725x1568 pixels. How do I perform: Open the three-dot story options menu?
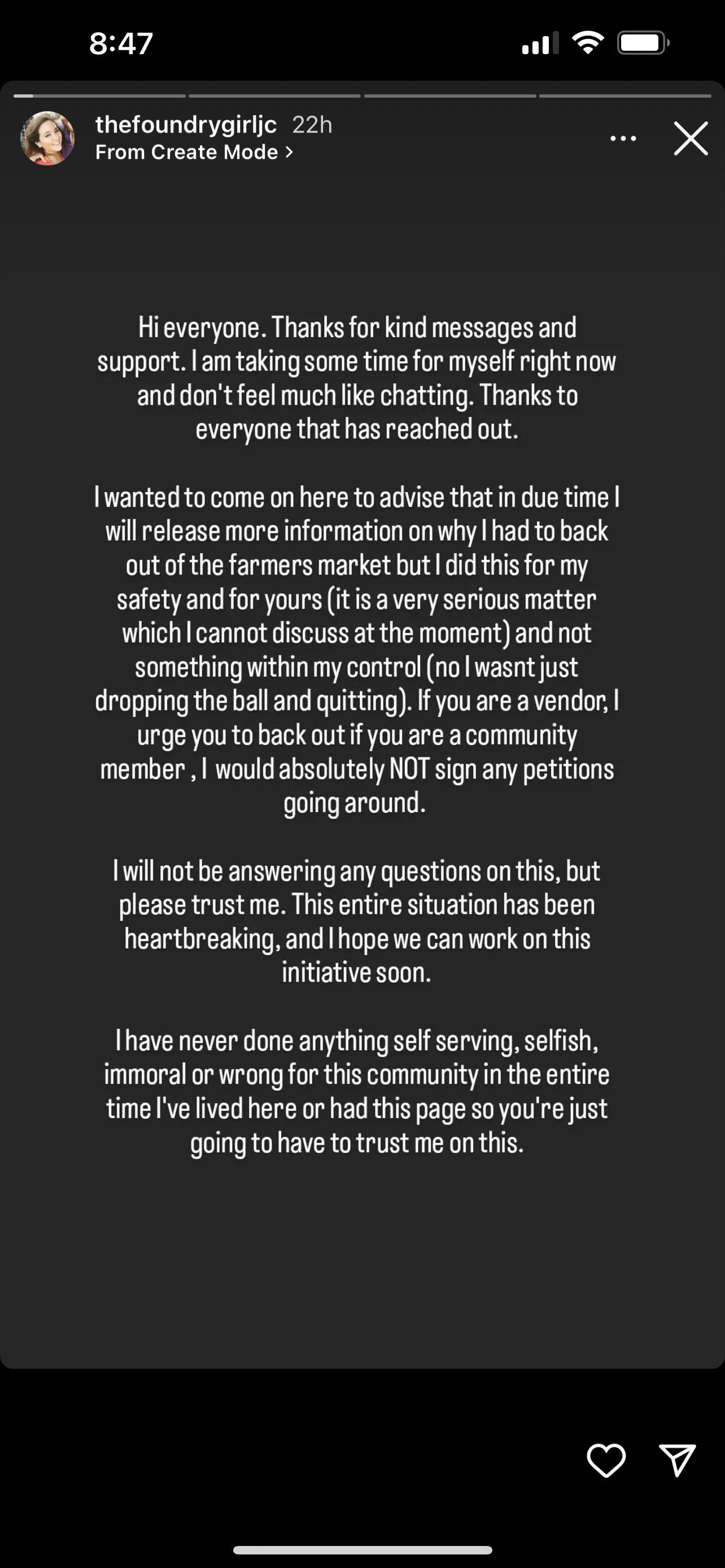click(623, 139)
